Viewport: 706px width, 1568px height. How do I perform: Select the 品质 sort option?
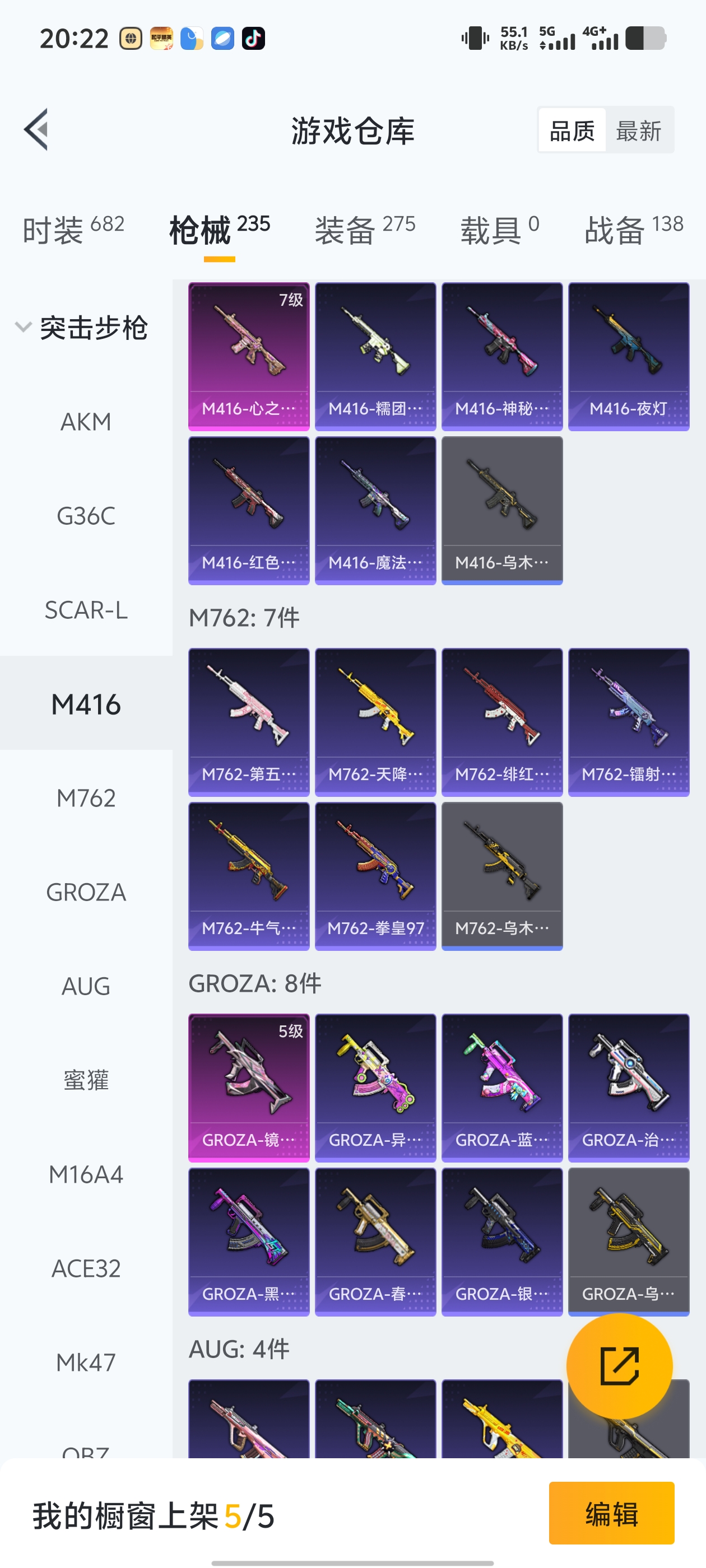pyautogui.click(x=572, y=130)
